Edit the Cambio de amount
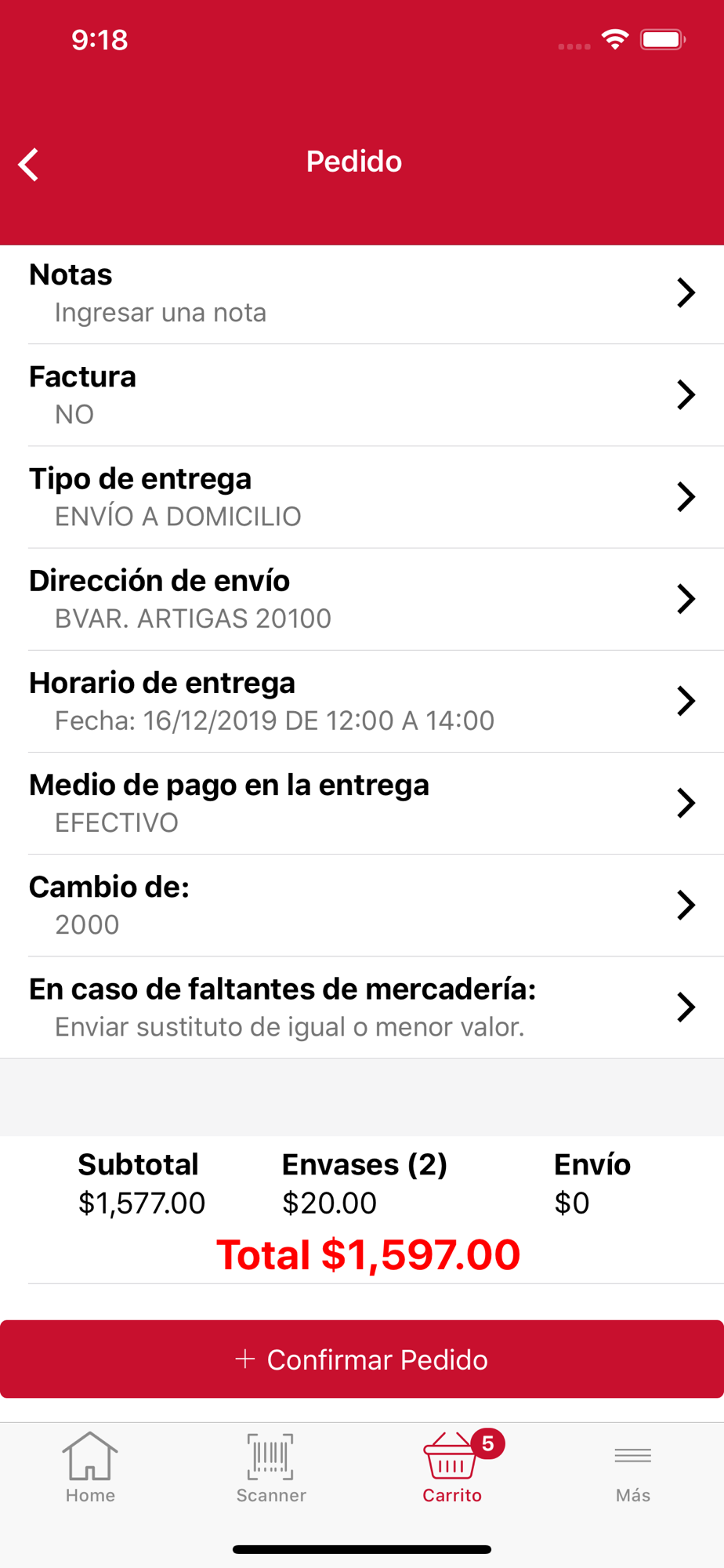Image resolution: width=724 pixels, height=1568 pixels. tap(362, 905)
